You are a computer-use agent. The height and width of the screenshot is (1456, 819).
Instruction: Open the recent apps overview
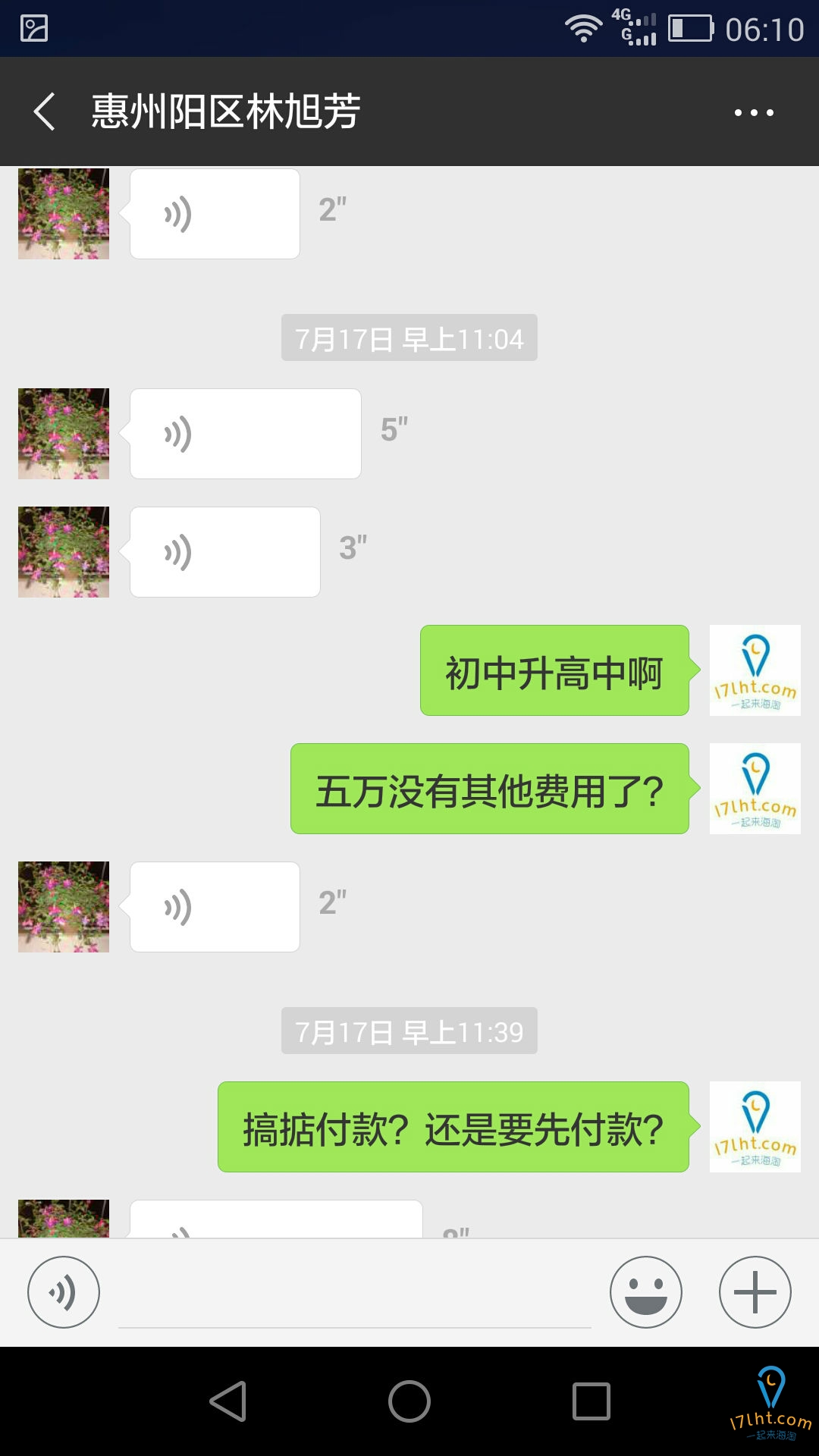591,1401
